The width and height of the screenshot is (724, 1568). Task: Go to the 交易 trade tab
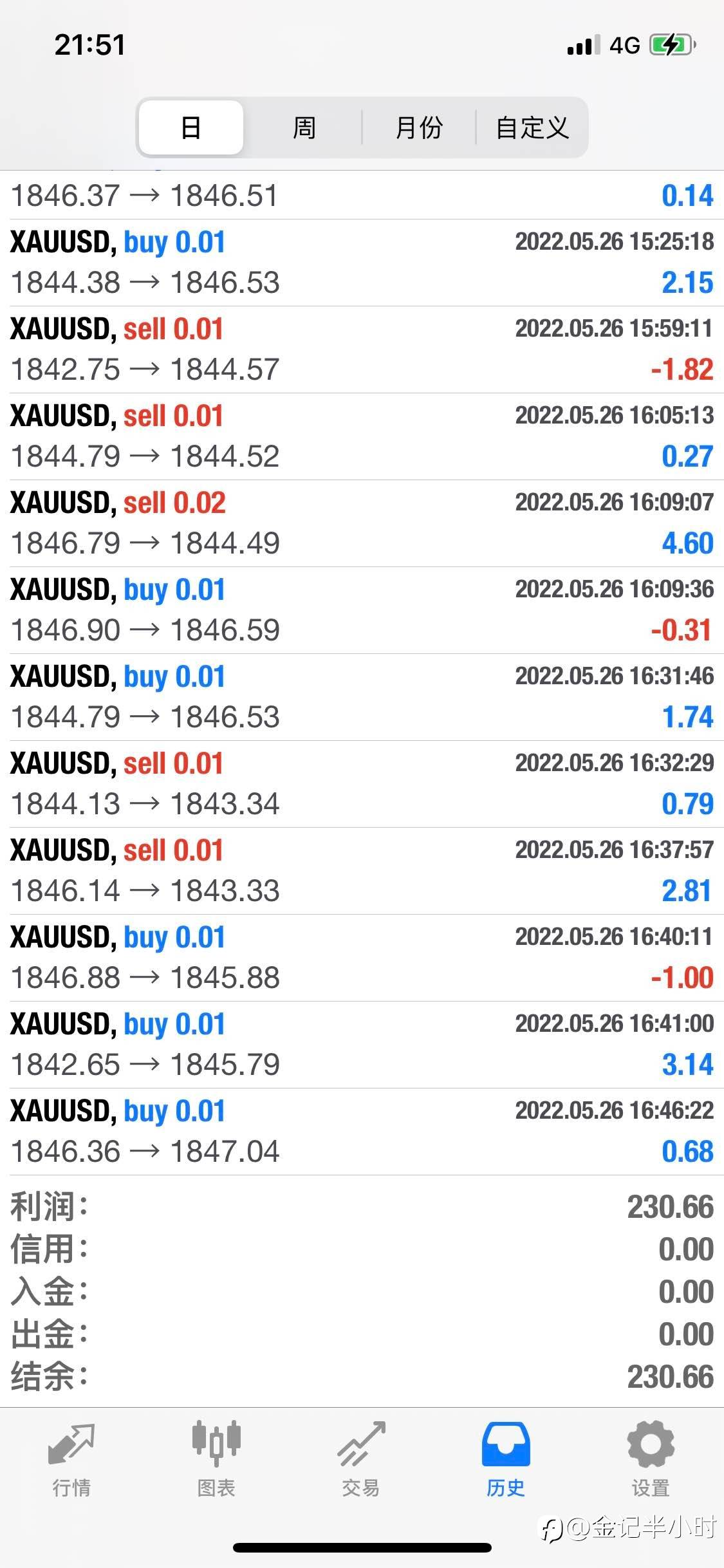point(361,1460)
